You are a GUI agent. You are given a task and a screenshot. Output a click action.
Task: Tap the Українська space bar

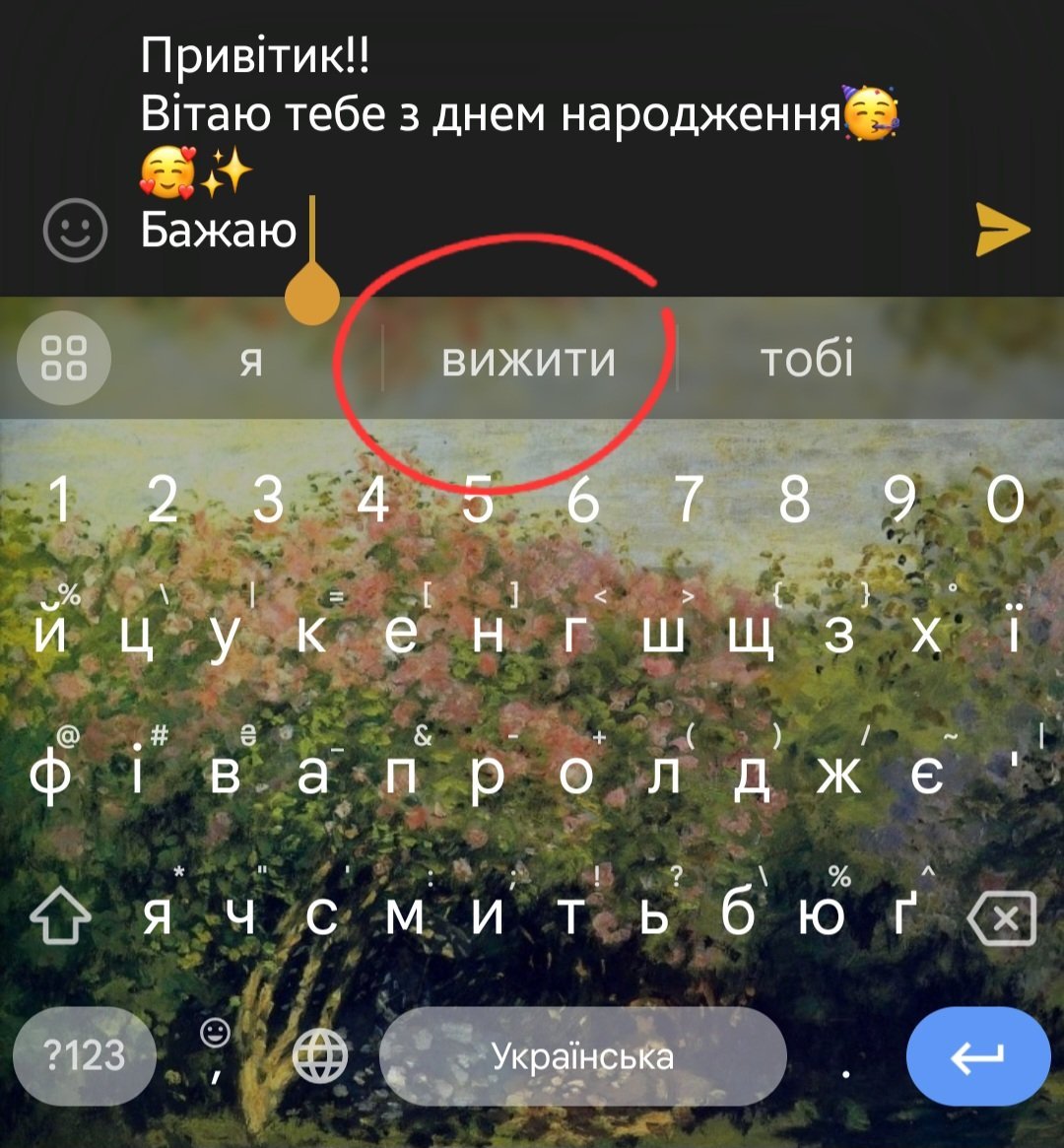(582, 1057)
